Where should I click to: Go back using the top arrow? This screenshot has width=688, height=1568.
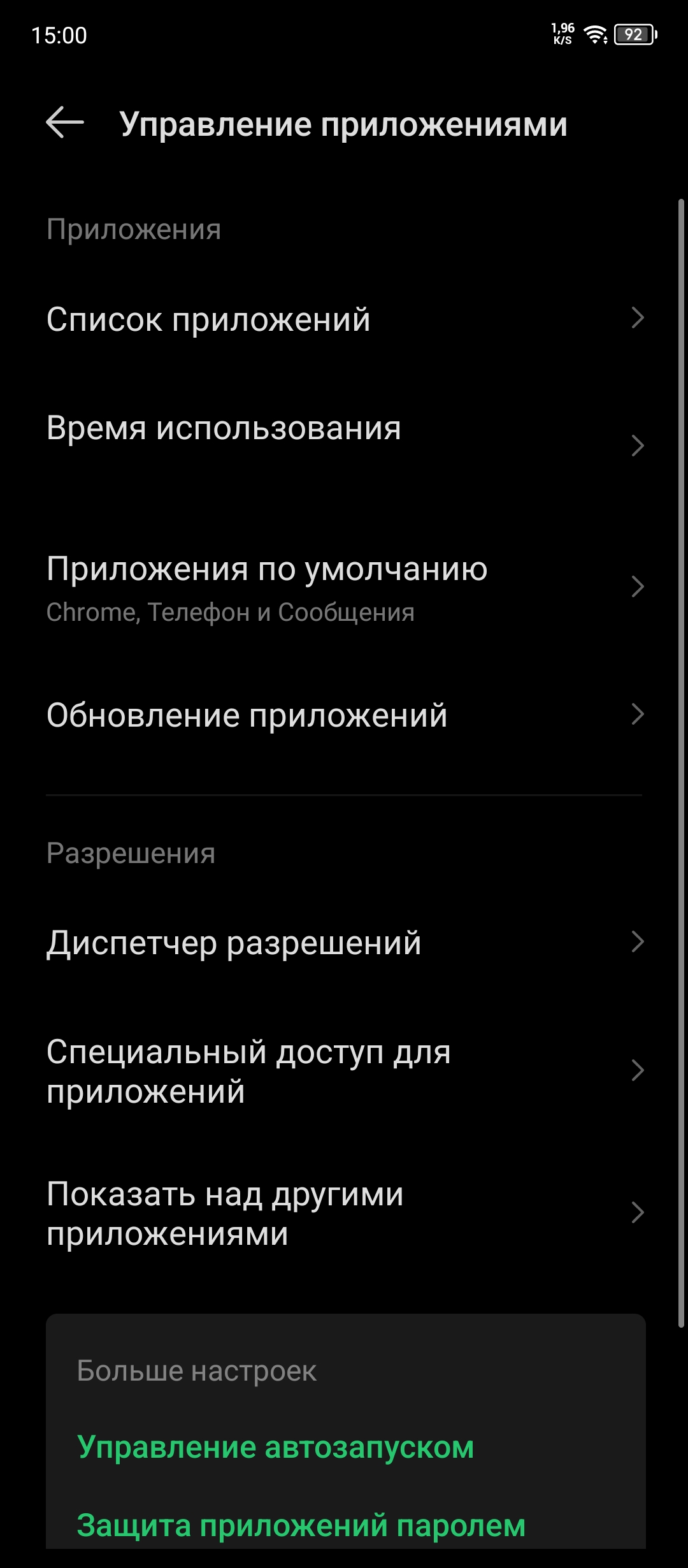(x=65, y=122)
